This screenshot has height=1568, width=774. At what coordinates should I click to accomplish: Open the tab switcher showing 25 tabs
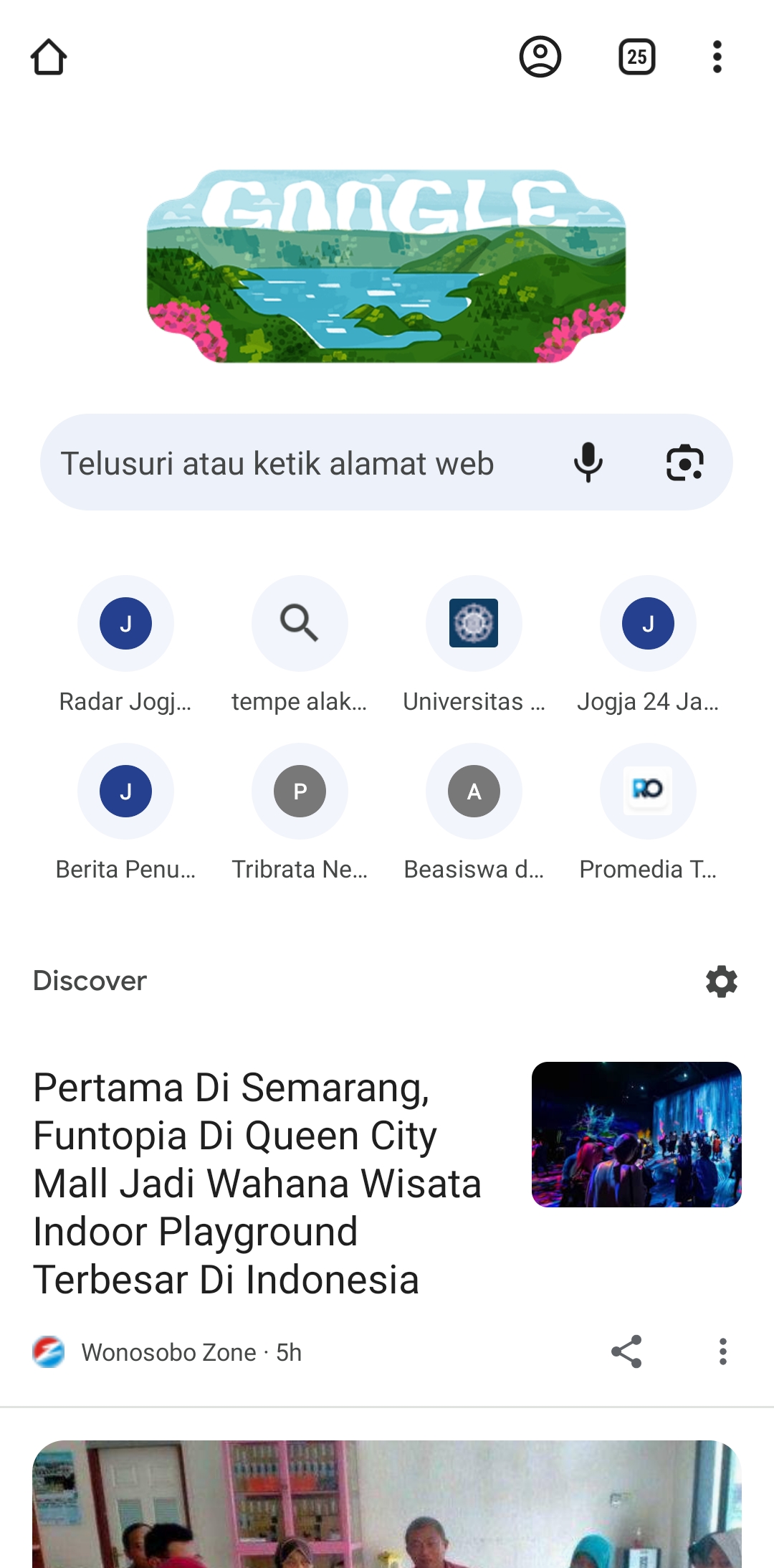(x=636, y=57)
